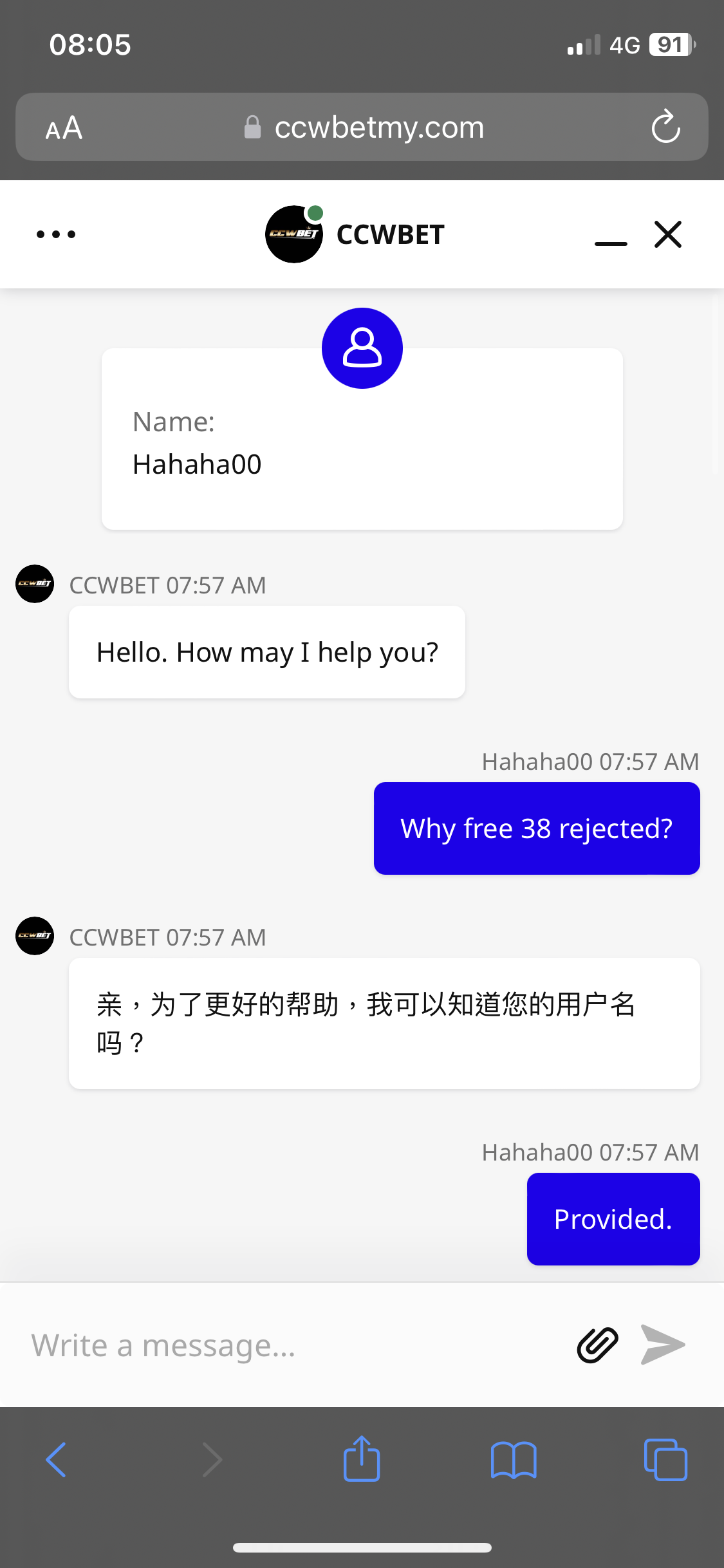Open the Safari share sheet icon
The width and height of the screenshot is (724, 1568).
[362, 1459]
